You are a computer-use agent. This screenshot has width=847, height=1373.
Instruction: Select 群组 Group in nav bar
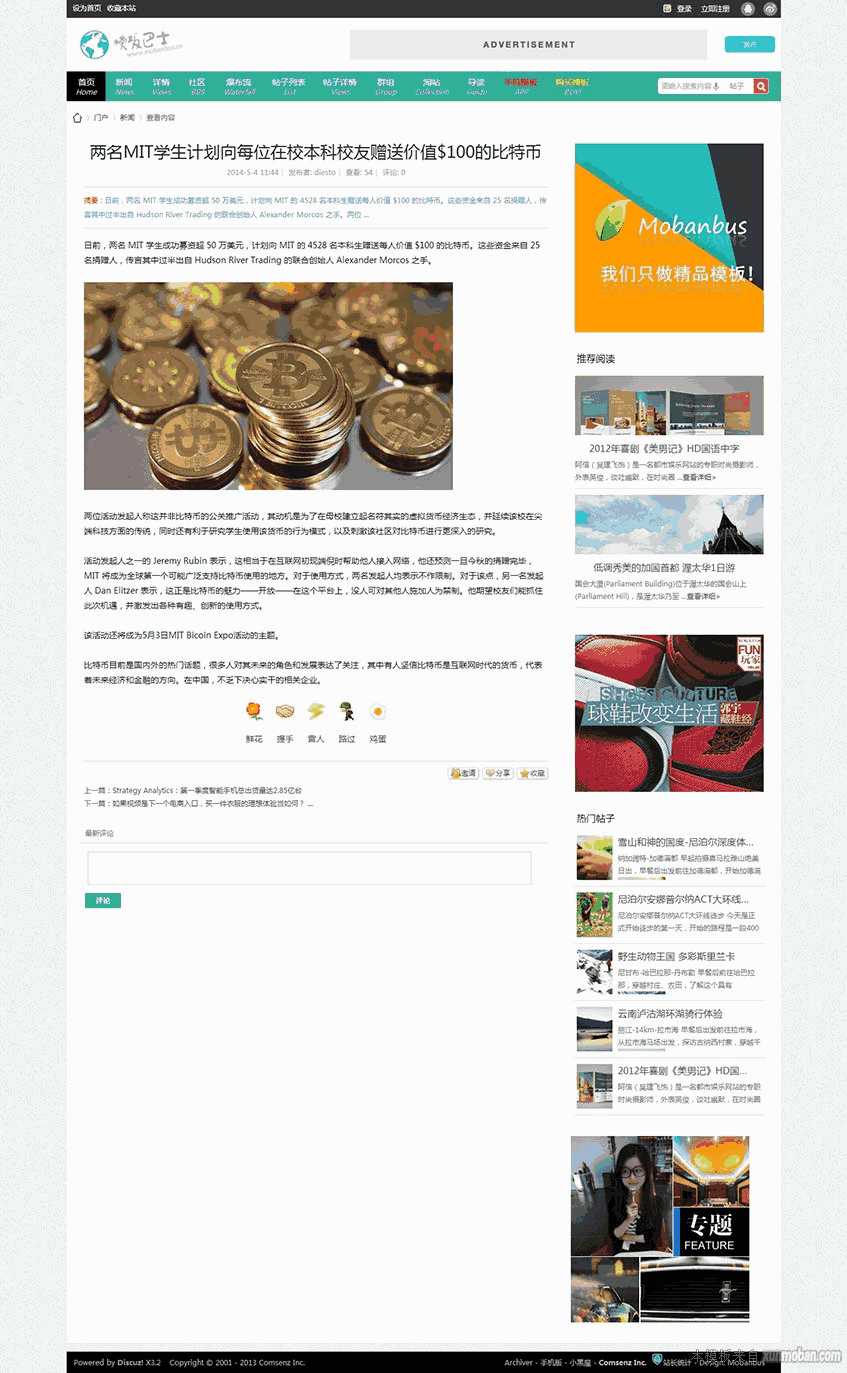[385, 86]
